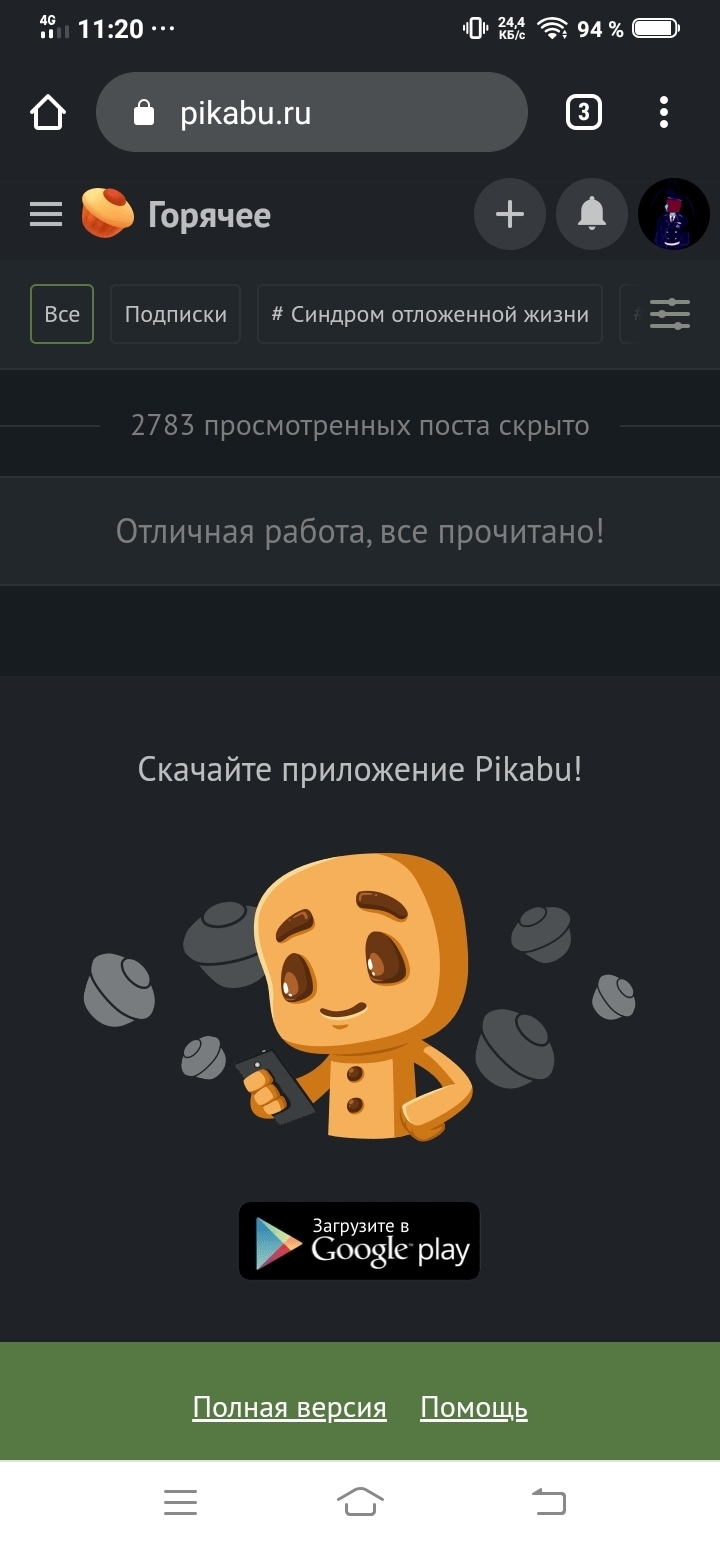Open the browser tab switcher
Viewport: 720px width, 1544px height.
tap(584, 113)
